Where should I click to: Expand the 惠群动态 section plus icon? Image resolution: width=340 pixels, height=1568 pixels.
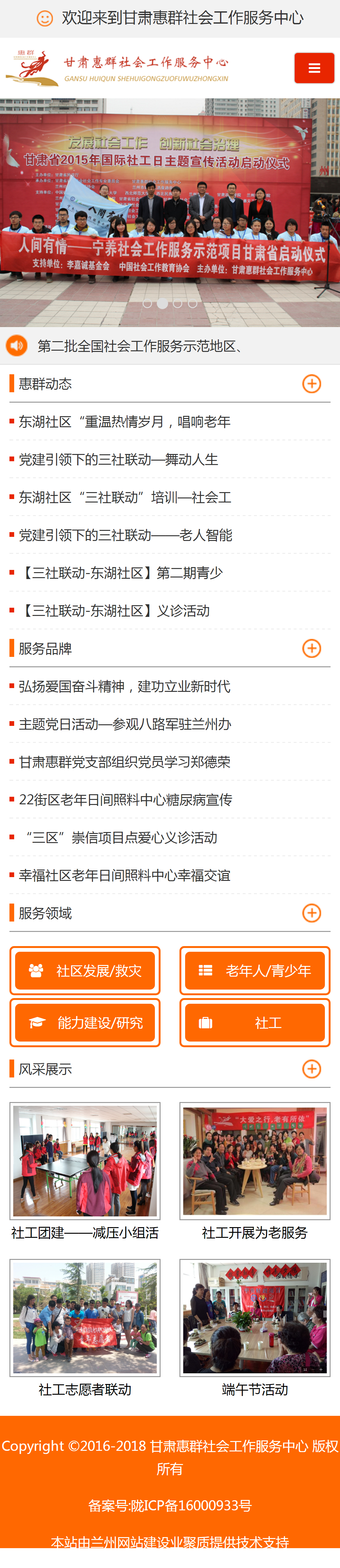[x=311, y=383]
